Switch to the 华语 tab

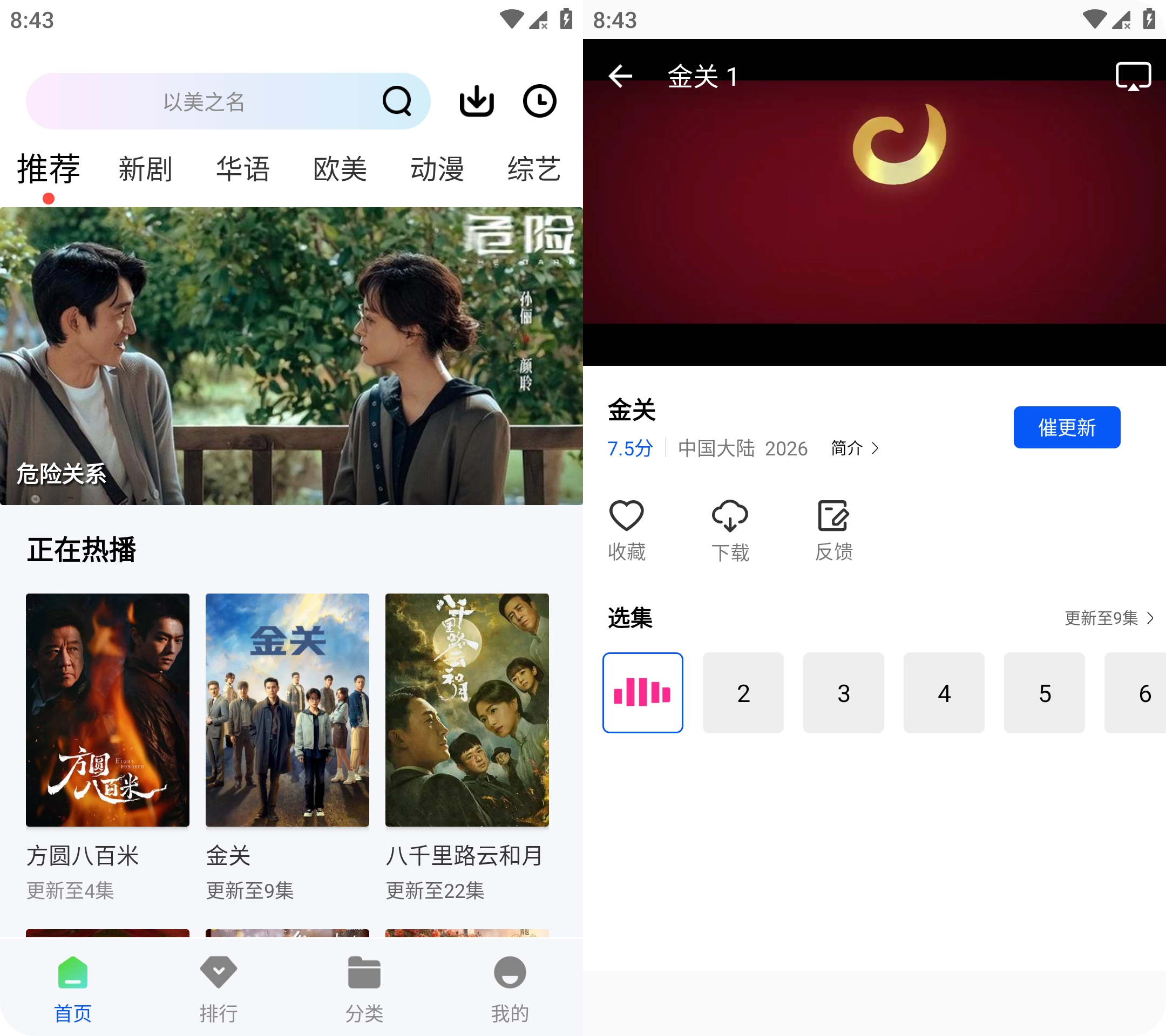pyautogui.click(x=242, y=169)
